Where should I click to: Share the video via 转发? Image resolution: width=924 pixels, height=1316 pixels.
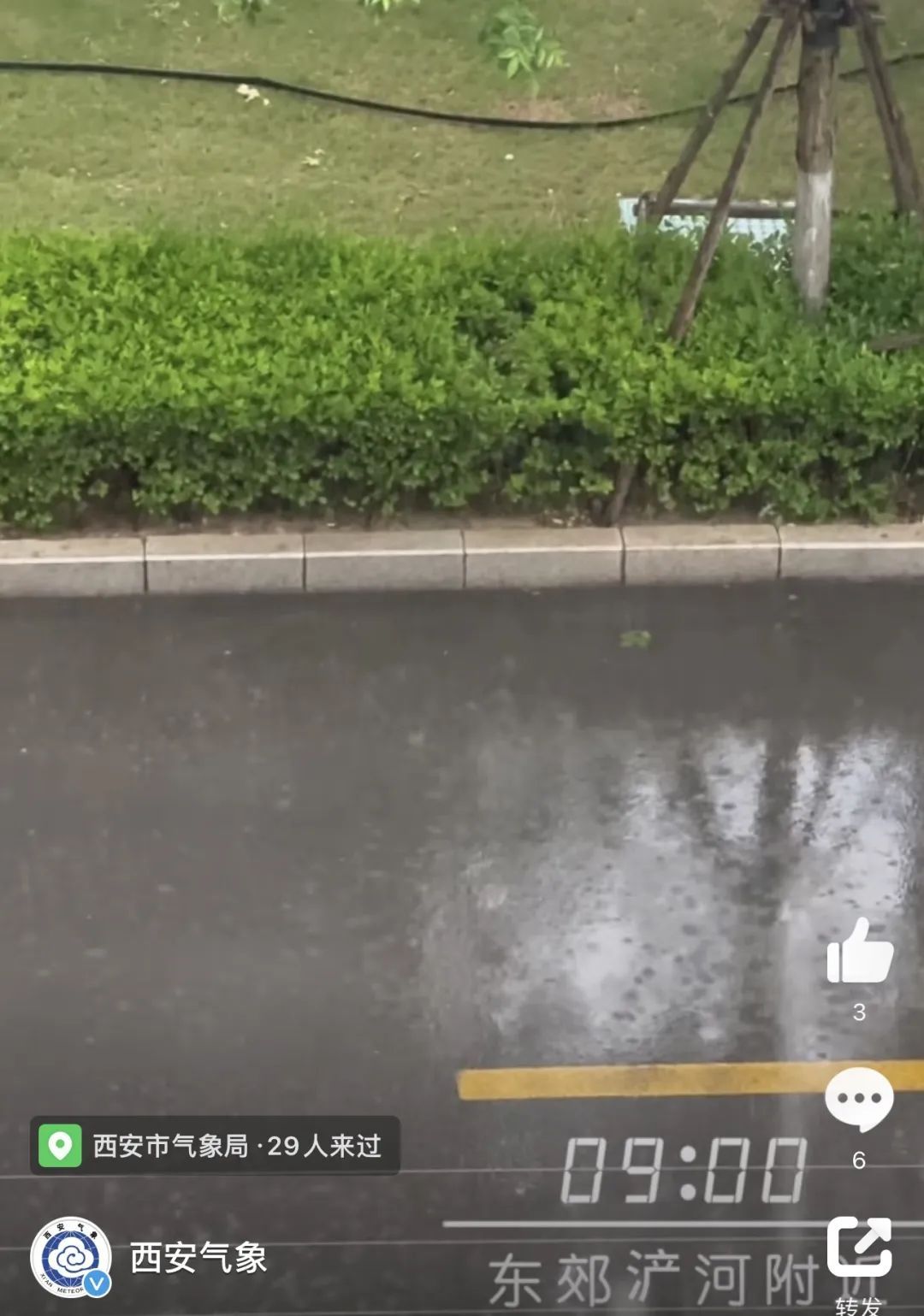[x=859, y=1251]
